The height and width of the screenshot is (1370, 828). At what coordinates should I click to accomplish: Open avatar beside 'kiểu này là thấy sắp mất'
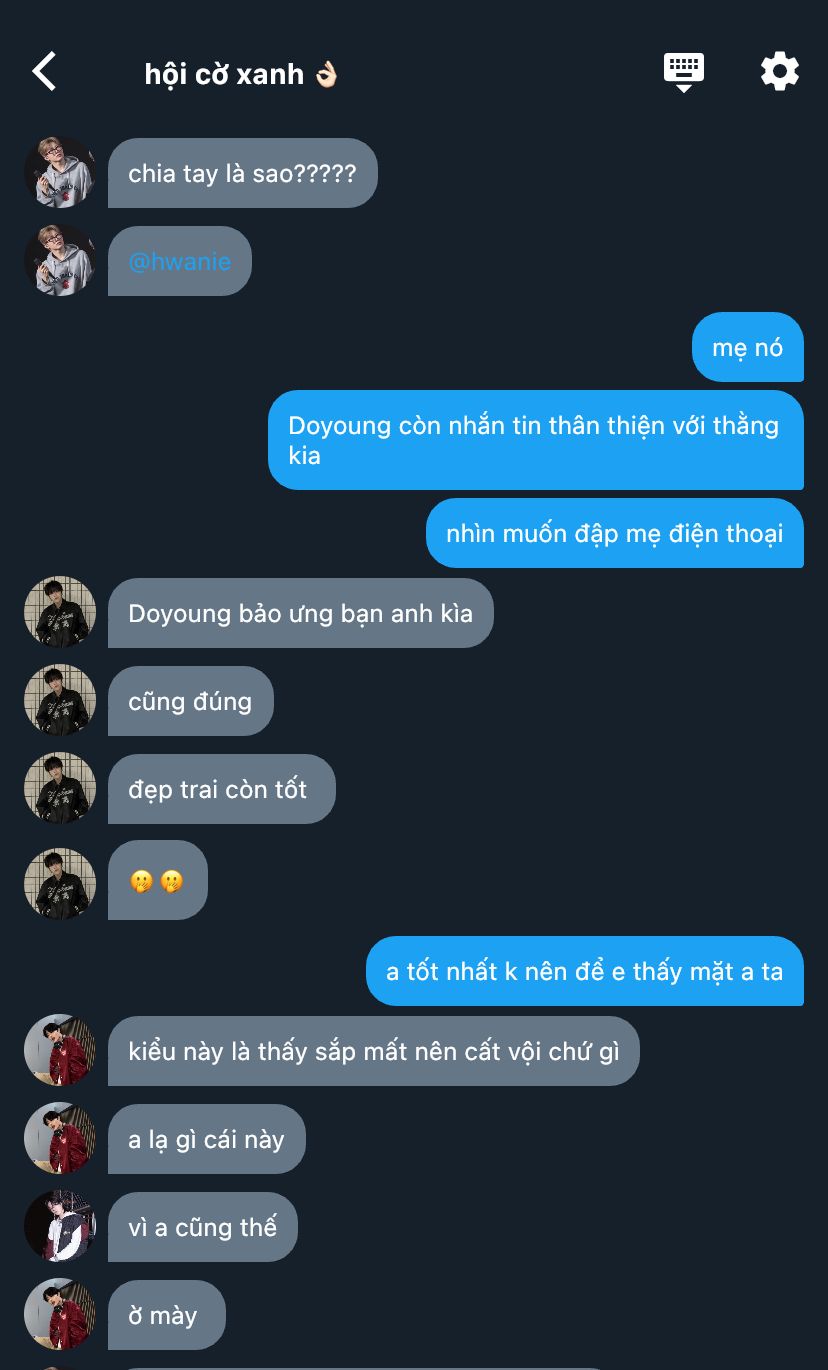click(x=60, y=1050)
